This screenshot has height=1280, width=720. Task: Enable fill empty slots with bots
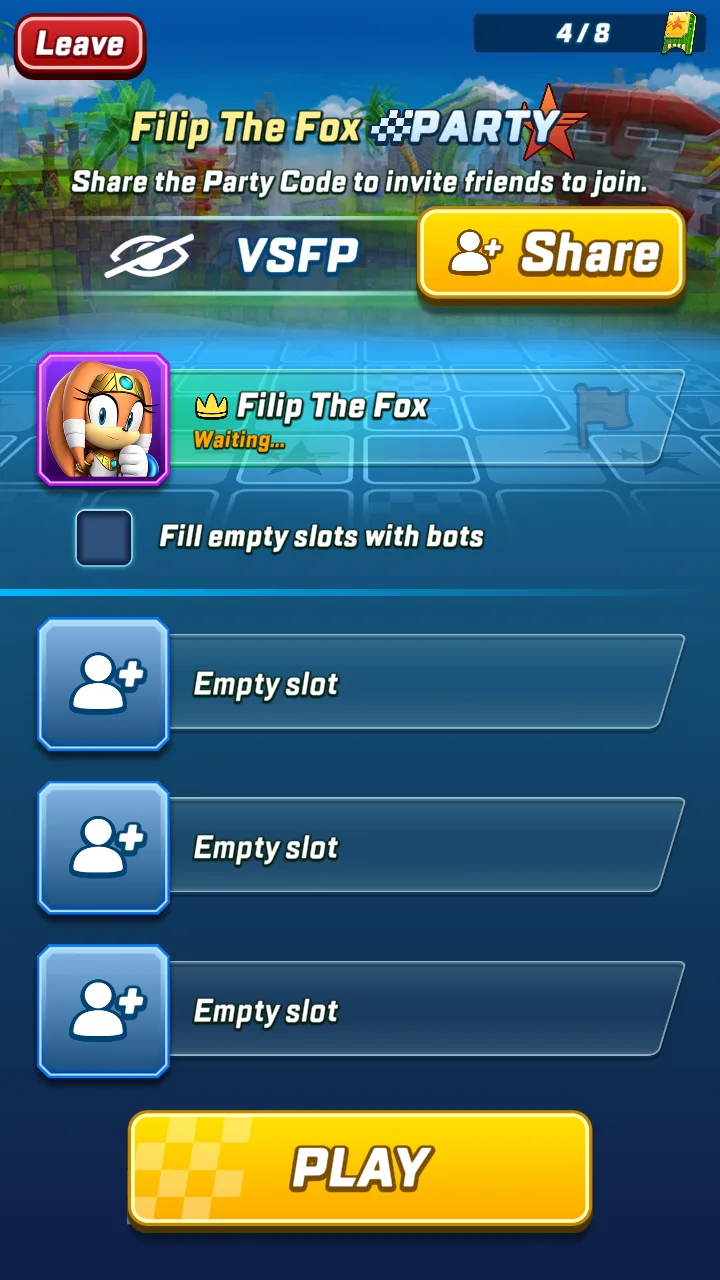(104, 538)
